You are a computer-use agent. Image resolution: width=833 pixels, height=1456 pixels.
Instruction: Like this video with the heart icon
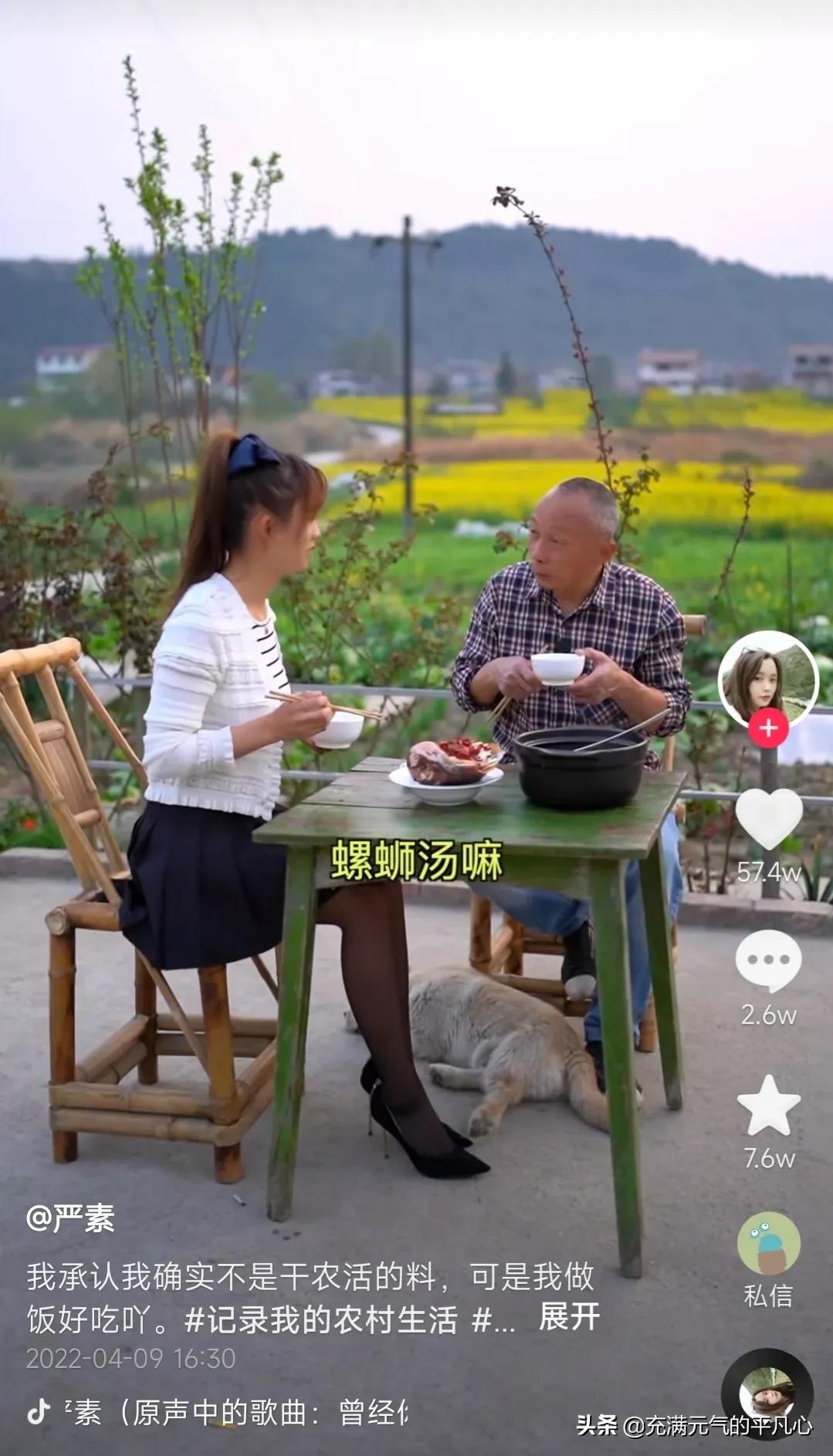(768, 819)
